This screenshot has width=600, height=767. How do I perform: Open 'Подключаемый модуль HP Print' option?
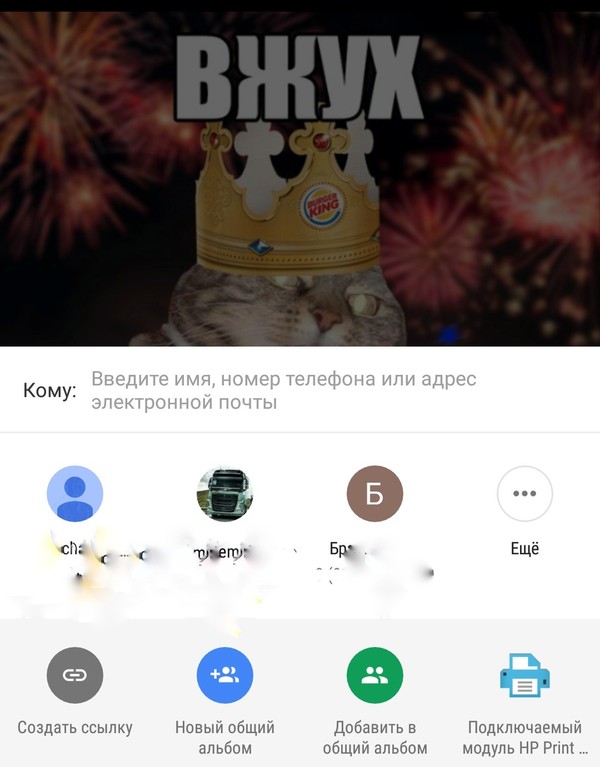525,675
